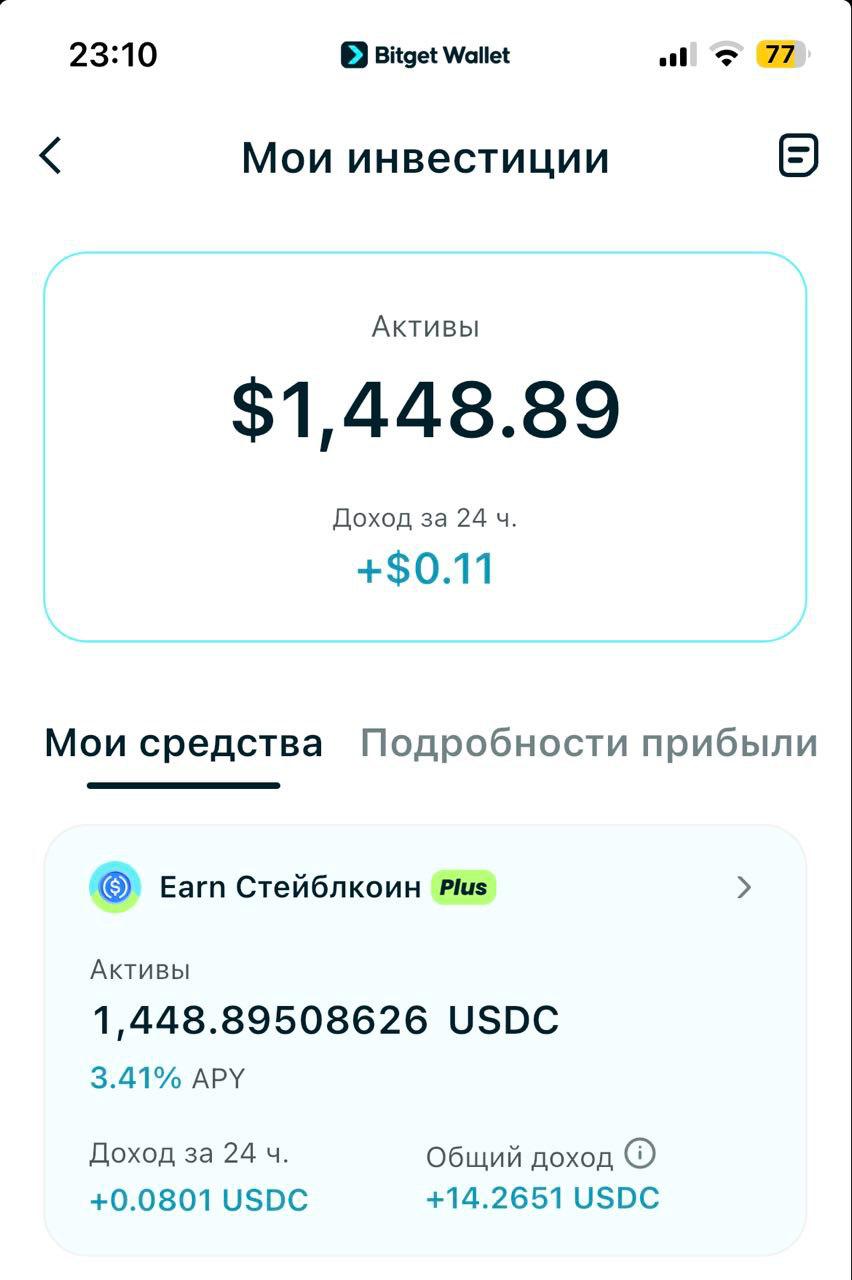Select the Earn Стейблкоин Plus product card
The image size is (852, 1280).
(x=426, y=1040)
